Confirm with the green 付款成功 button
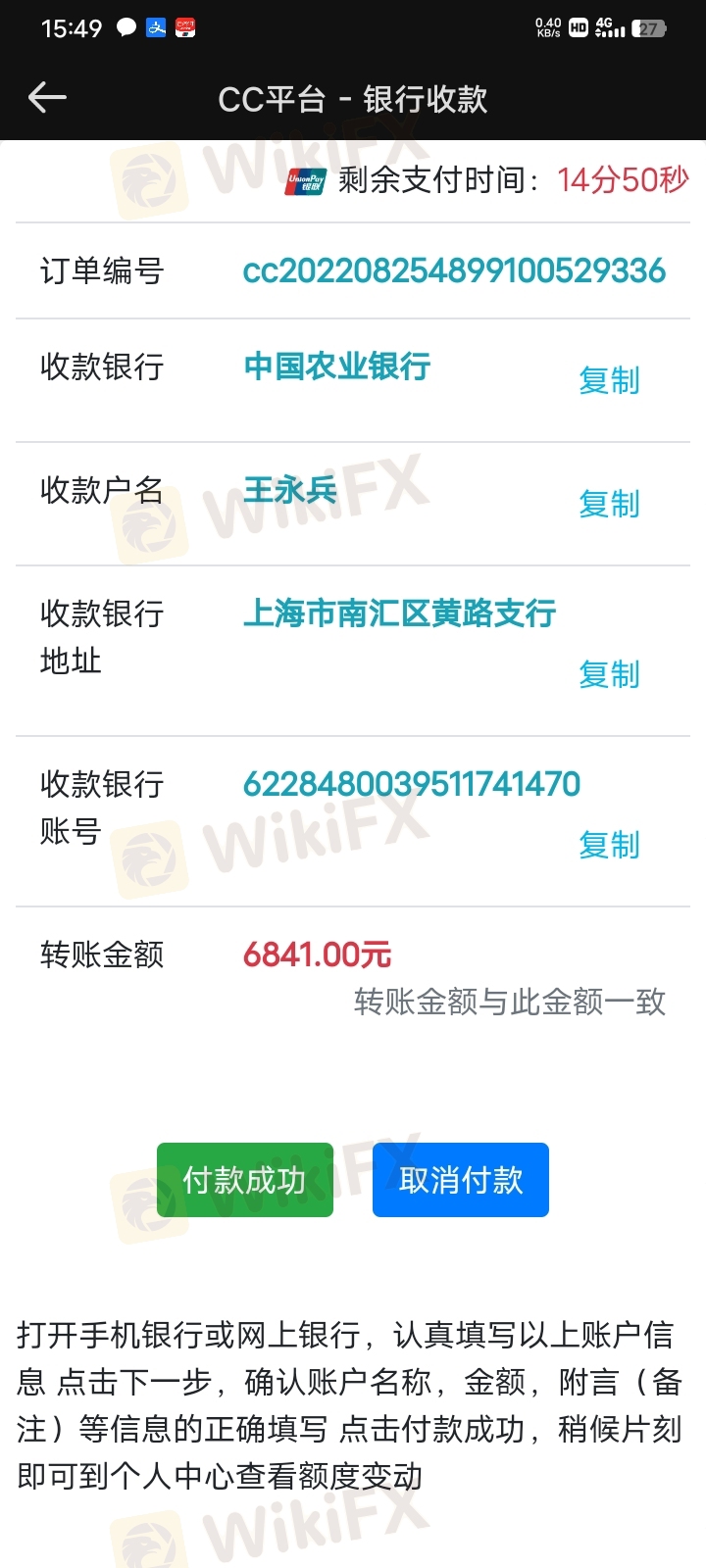Viewport: 706px width, 1568px height. pyautogui.click(x=245, y=1180)
